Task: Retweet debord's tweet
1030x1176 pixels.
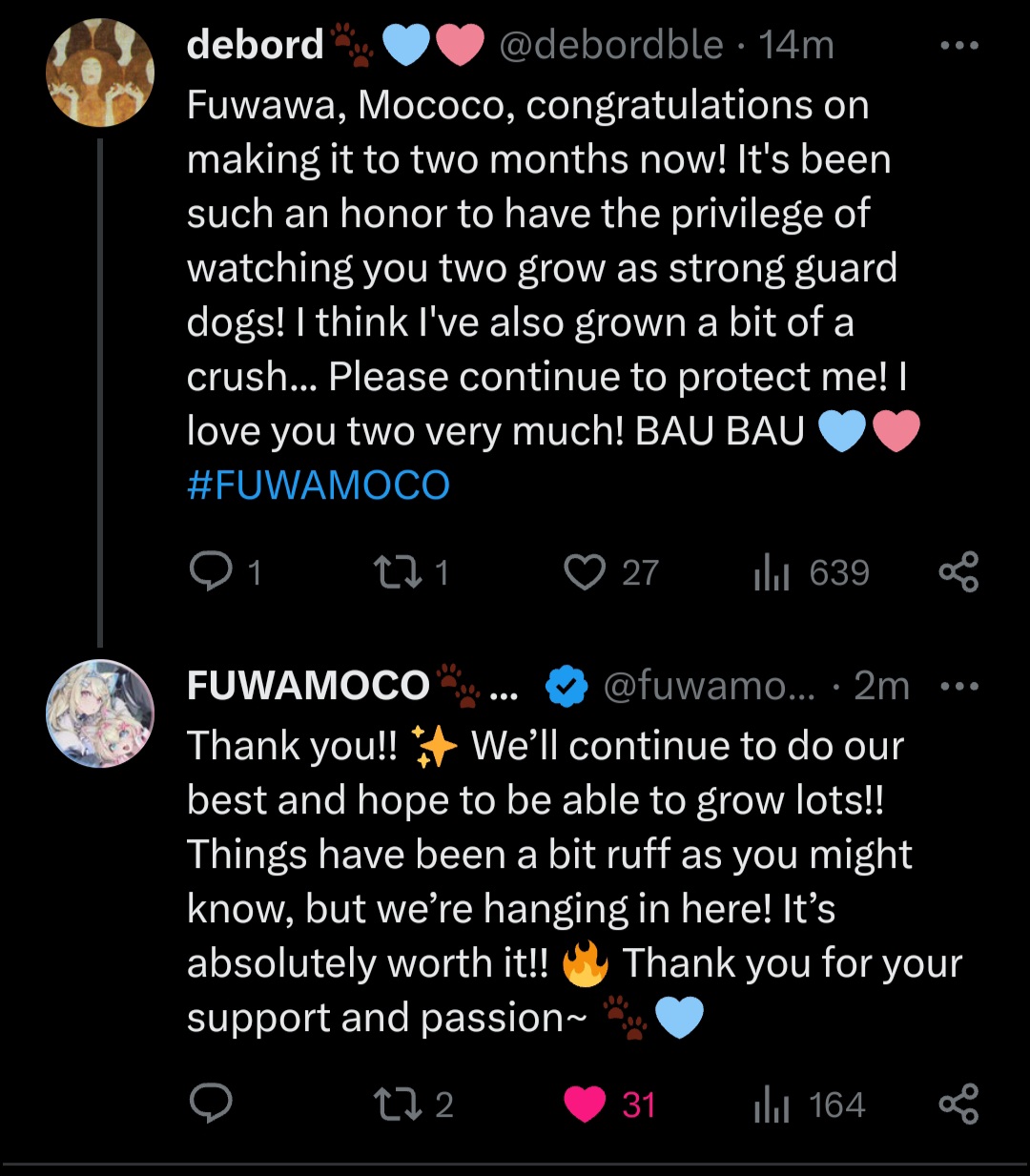Action: (x=394, y=572)
